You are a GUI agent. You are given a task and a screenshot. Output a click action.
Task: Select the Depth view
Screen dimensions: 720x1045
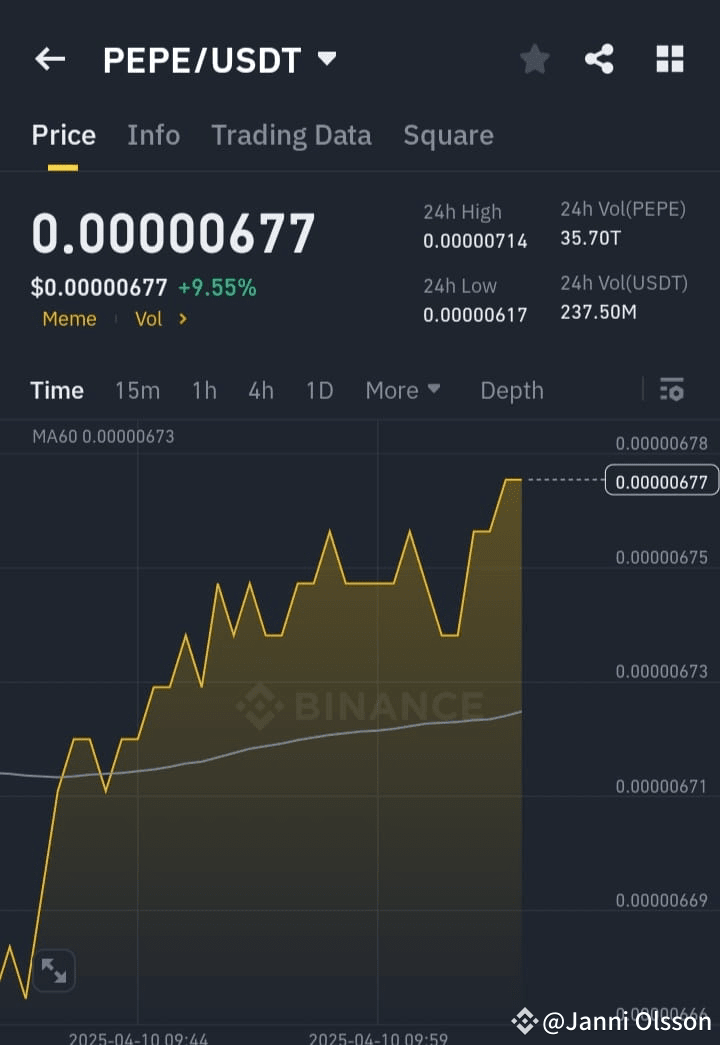(x=512, y=390)
